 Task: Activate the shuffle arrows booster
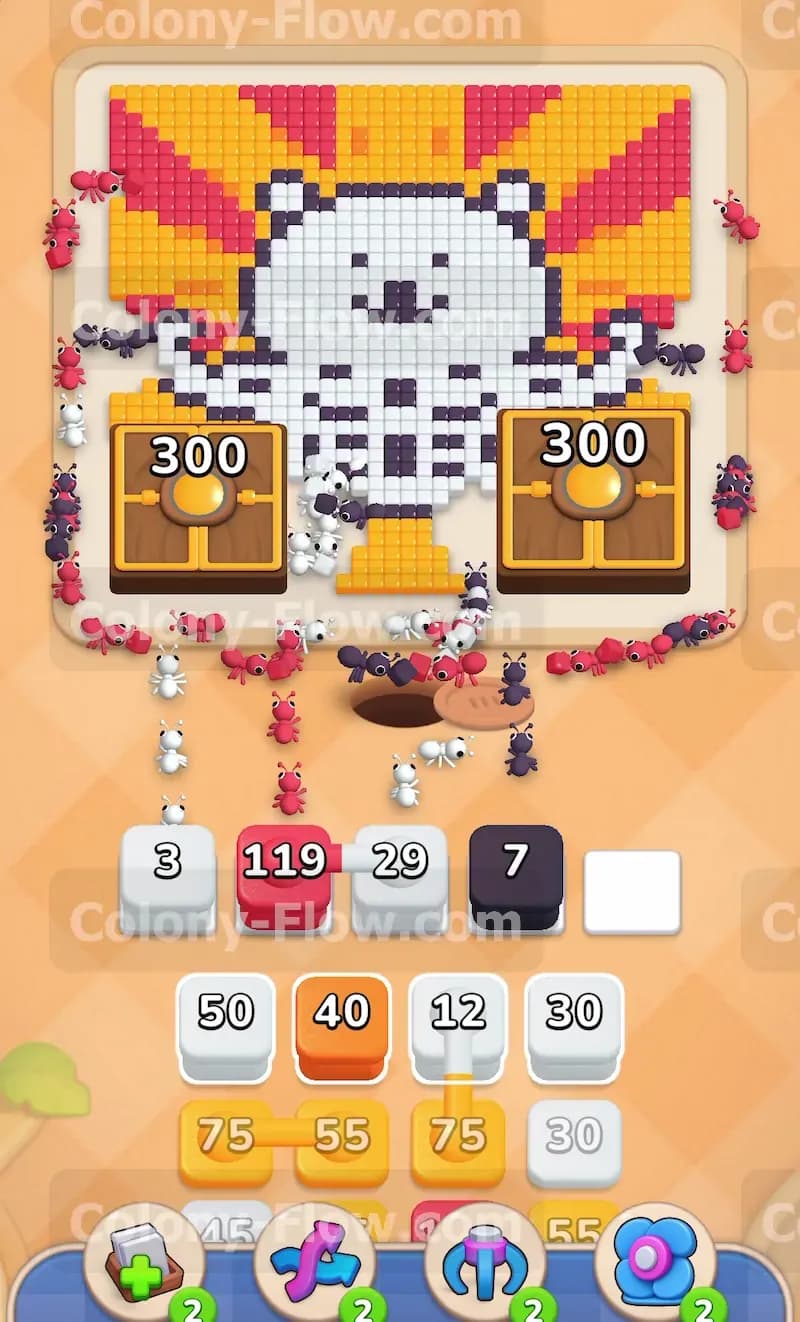[x=314, y=1262]
